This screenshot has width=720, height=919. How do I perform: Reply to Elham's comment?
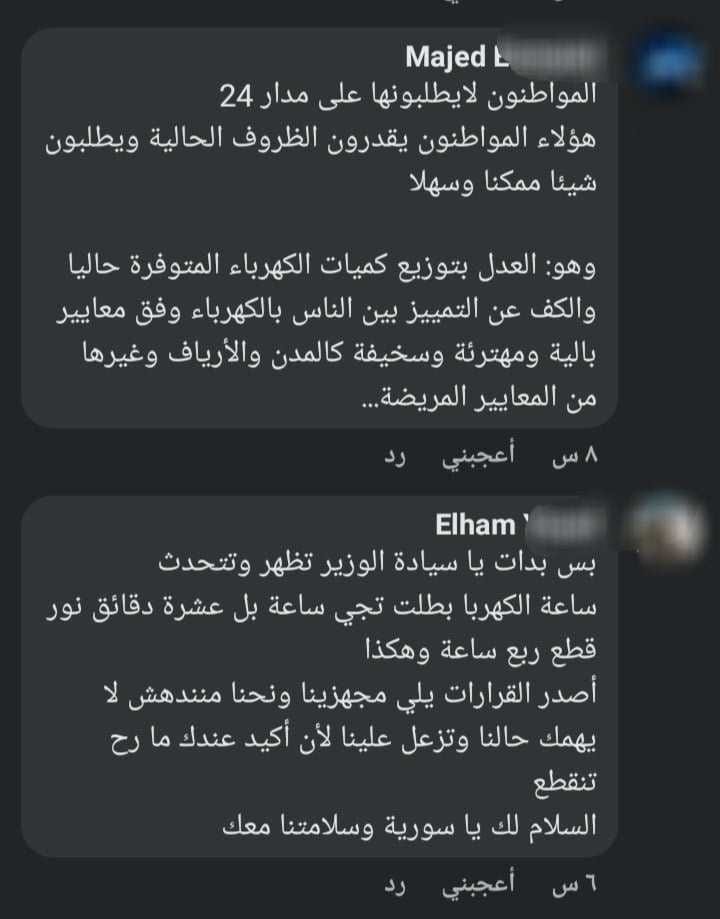[397, 886]
